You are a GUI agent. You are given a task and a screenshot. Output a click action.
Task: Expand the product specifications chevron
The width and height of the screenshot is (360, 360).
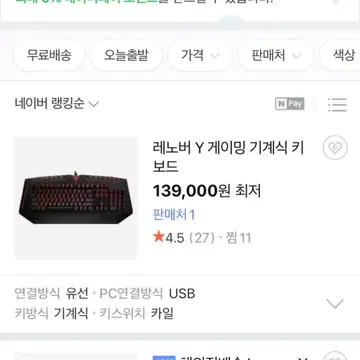coord(335,303)
